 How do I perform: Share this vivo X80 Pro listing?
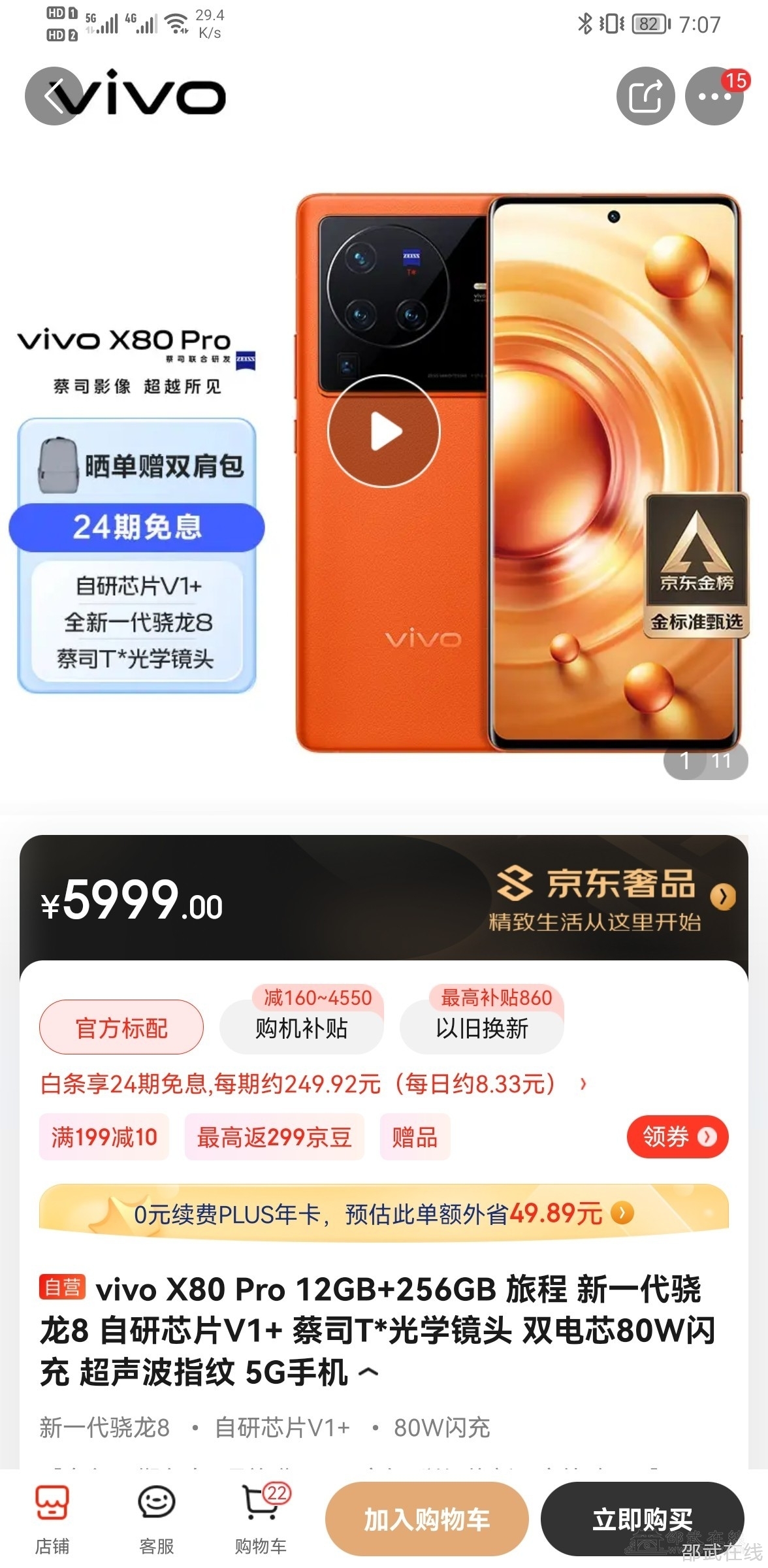pyautogui.click(x=645, y=97)
